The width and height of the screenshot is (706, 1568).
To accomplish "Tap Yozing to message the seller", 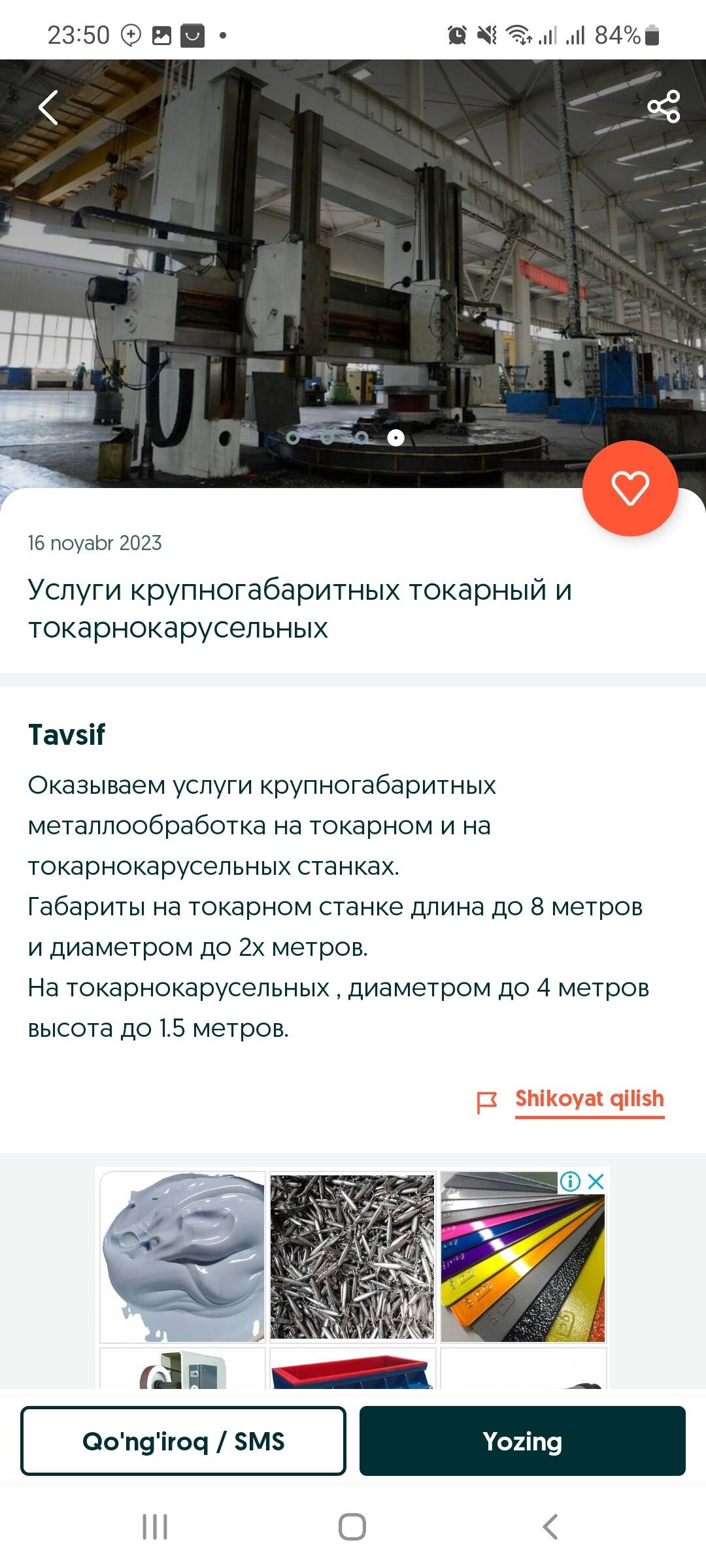I will pyautogui.click(x=522, y=1441).
